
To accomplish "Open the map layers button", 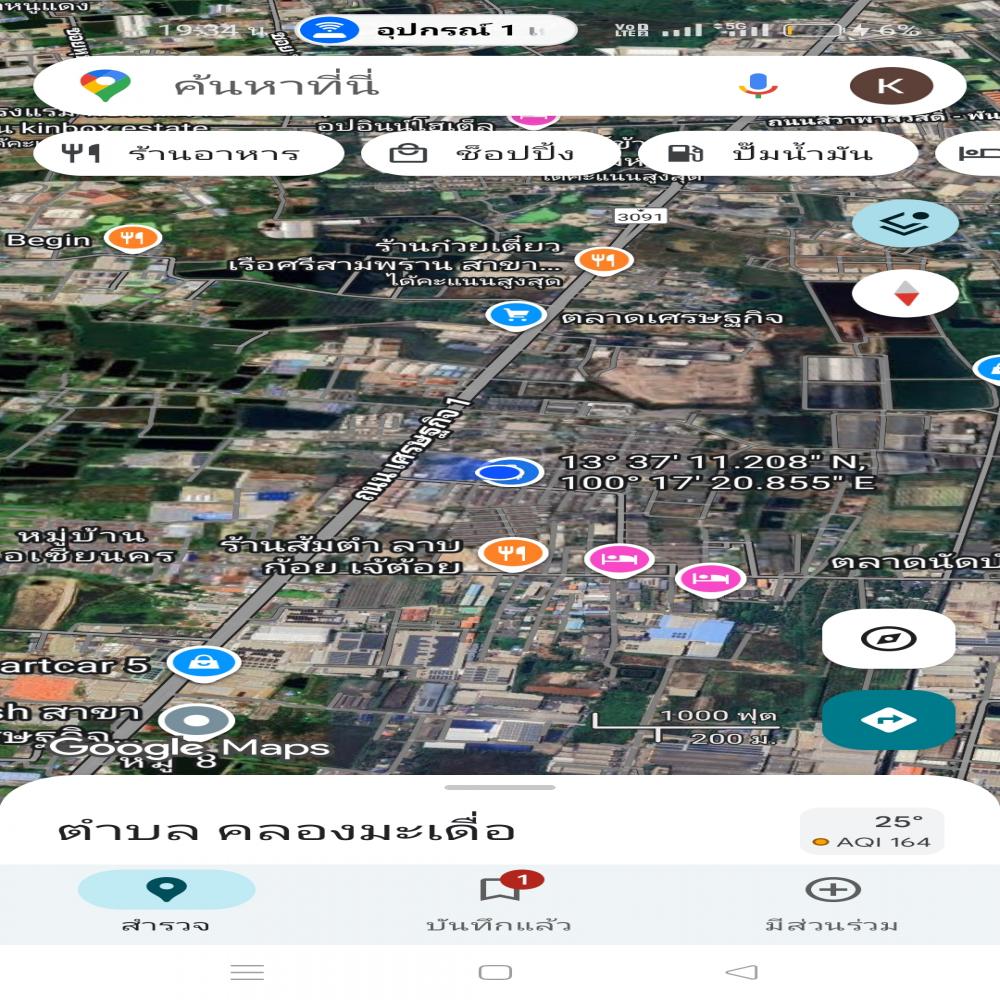I will click(x=905, y=223).
